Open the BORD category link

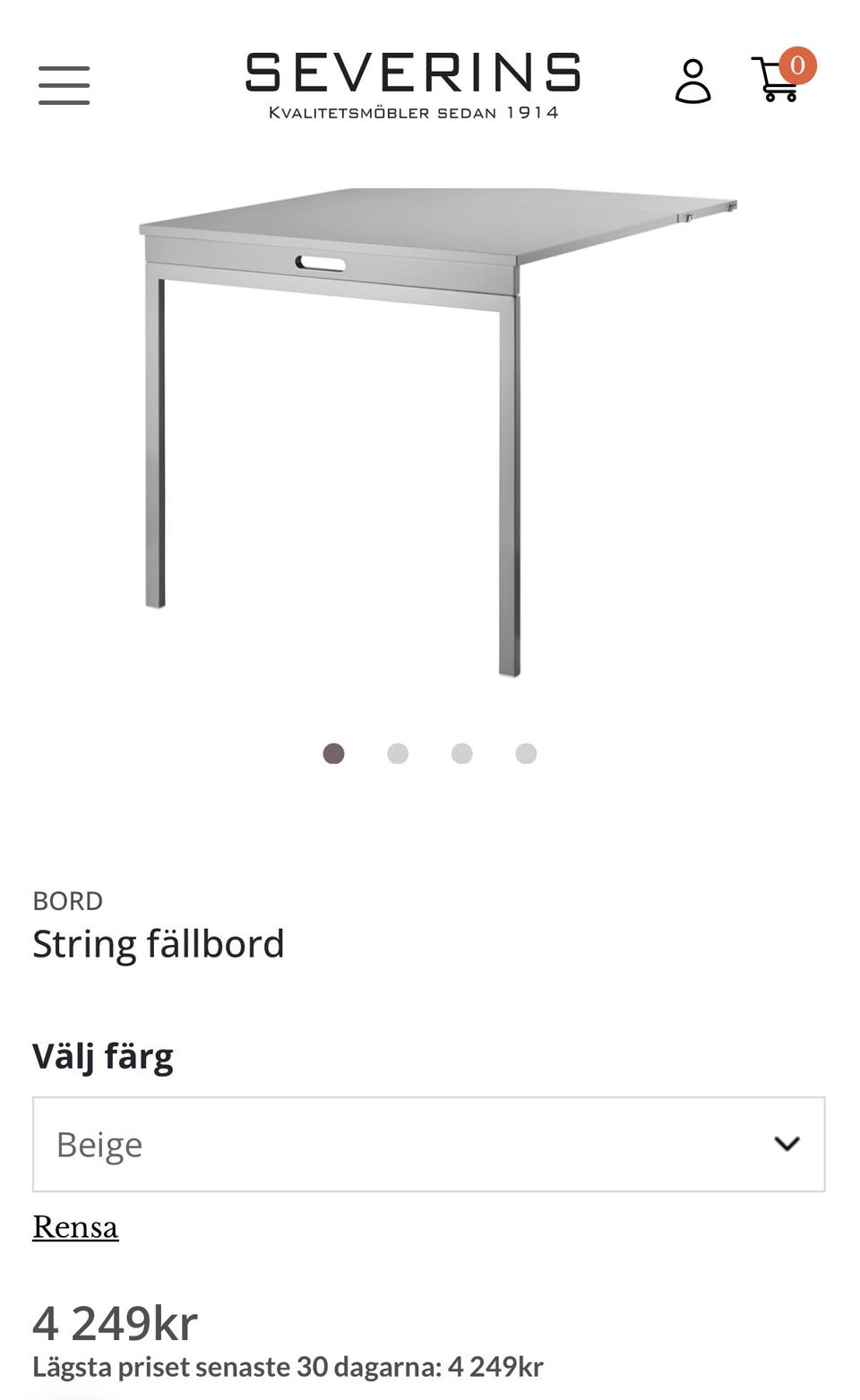click(68, 901)
